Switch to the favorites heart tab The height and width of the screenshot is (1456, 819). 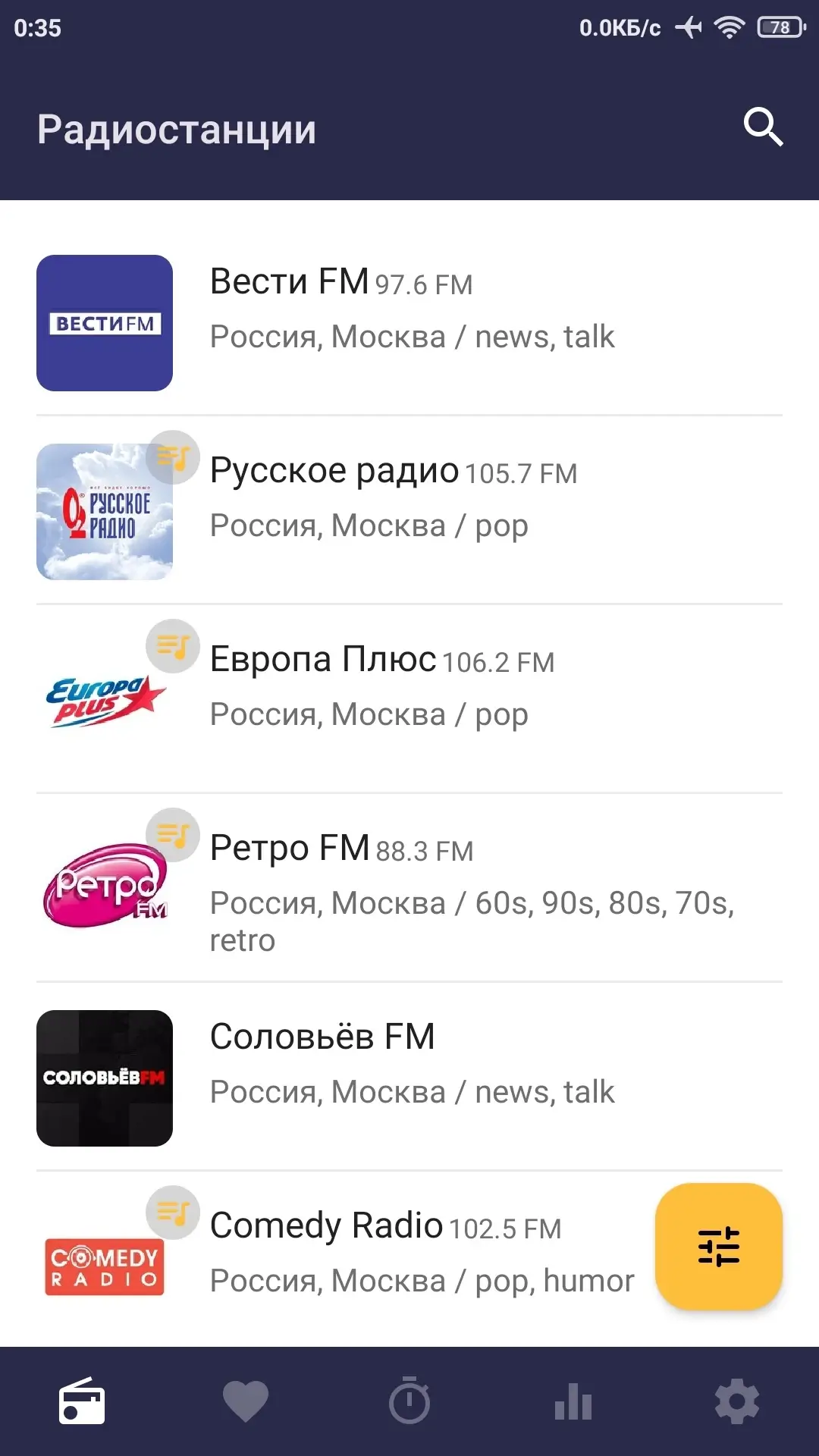(x=245, y=1401)
